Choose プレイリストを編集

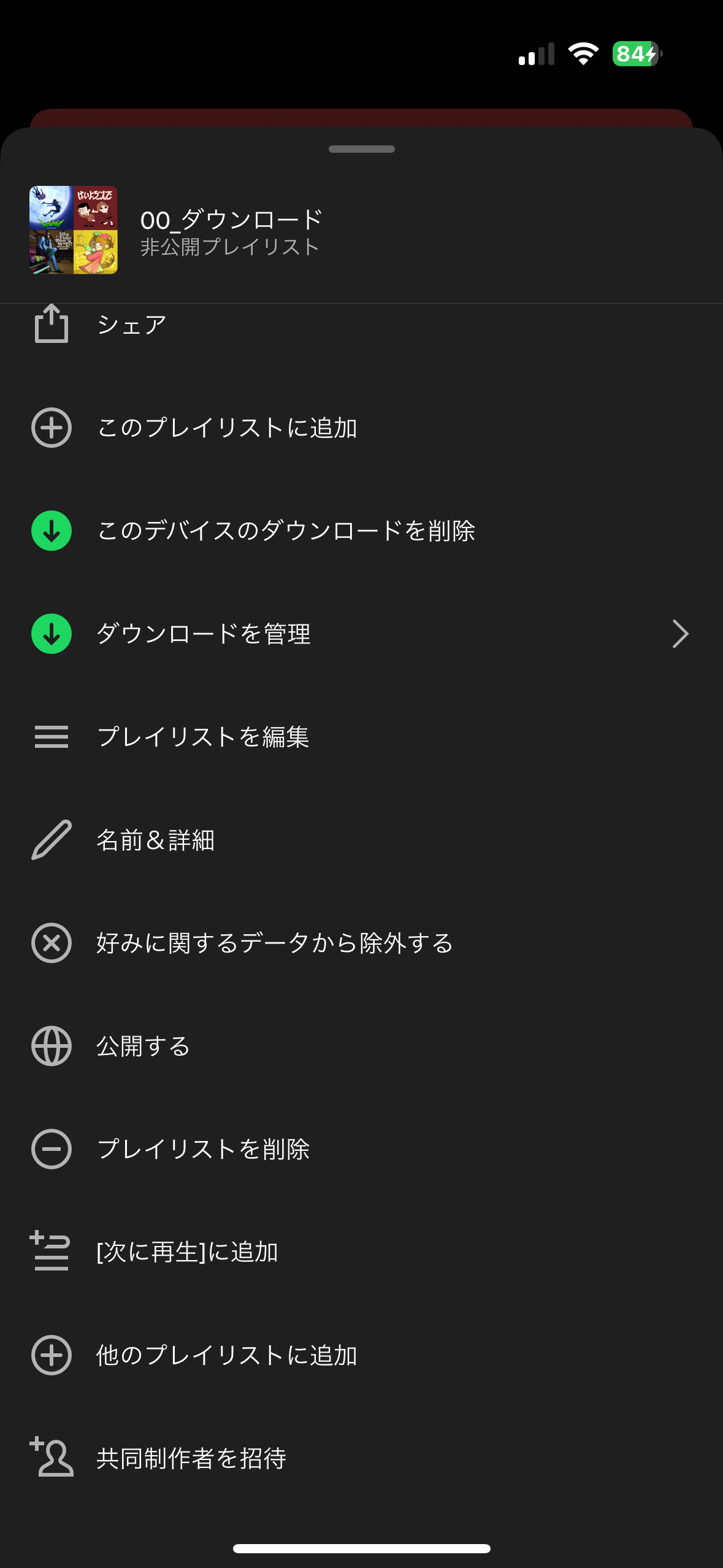tap(361, 737)
